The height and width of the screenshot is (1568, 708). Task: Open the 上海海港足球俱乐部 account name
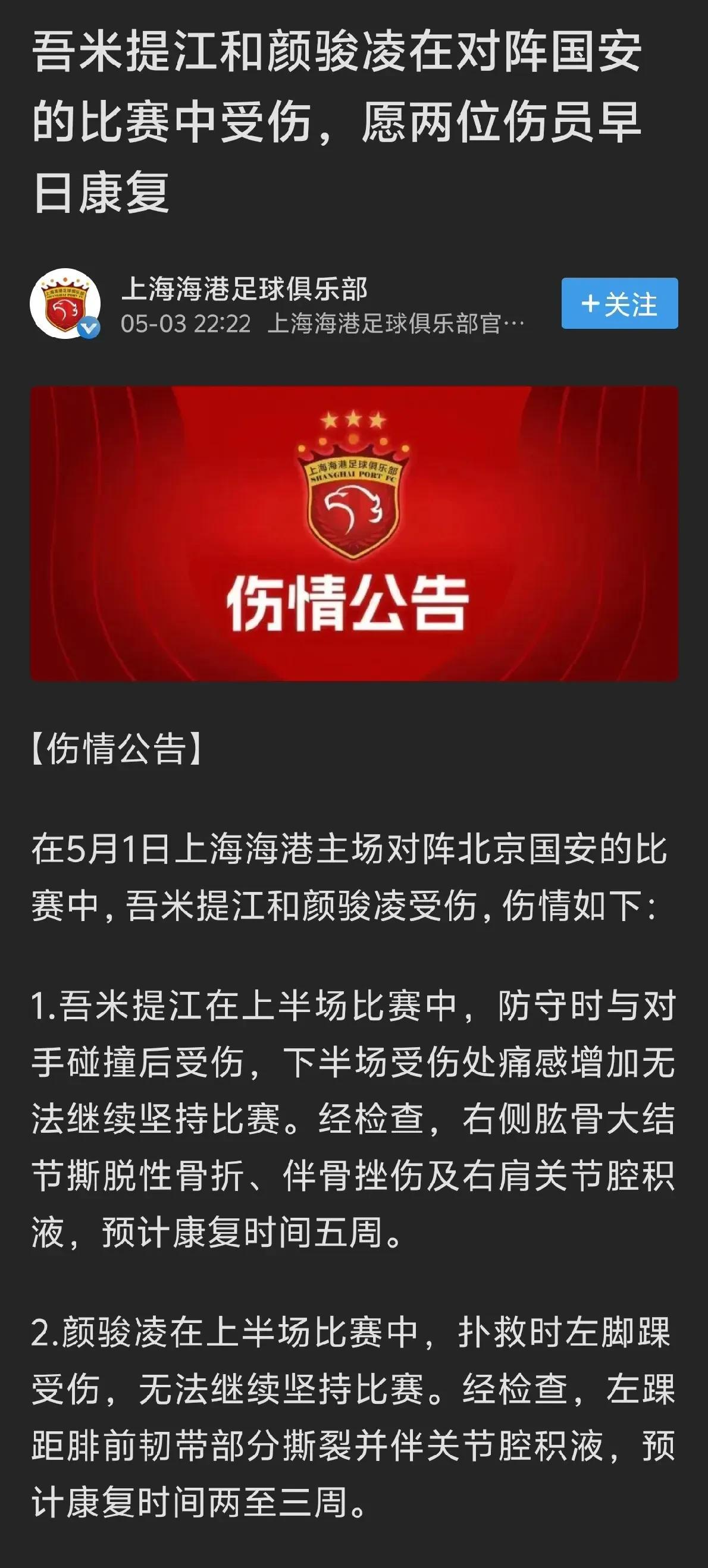(245, 288)
